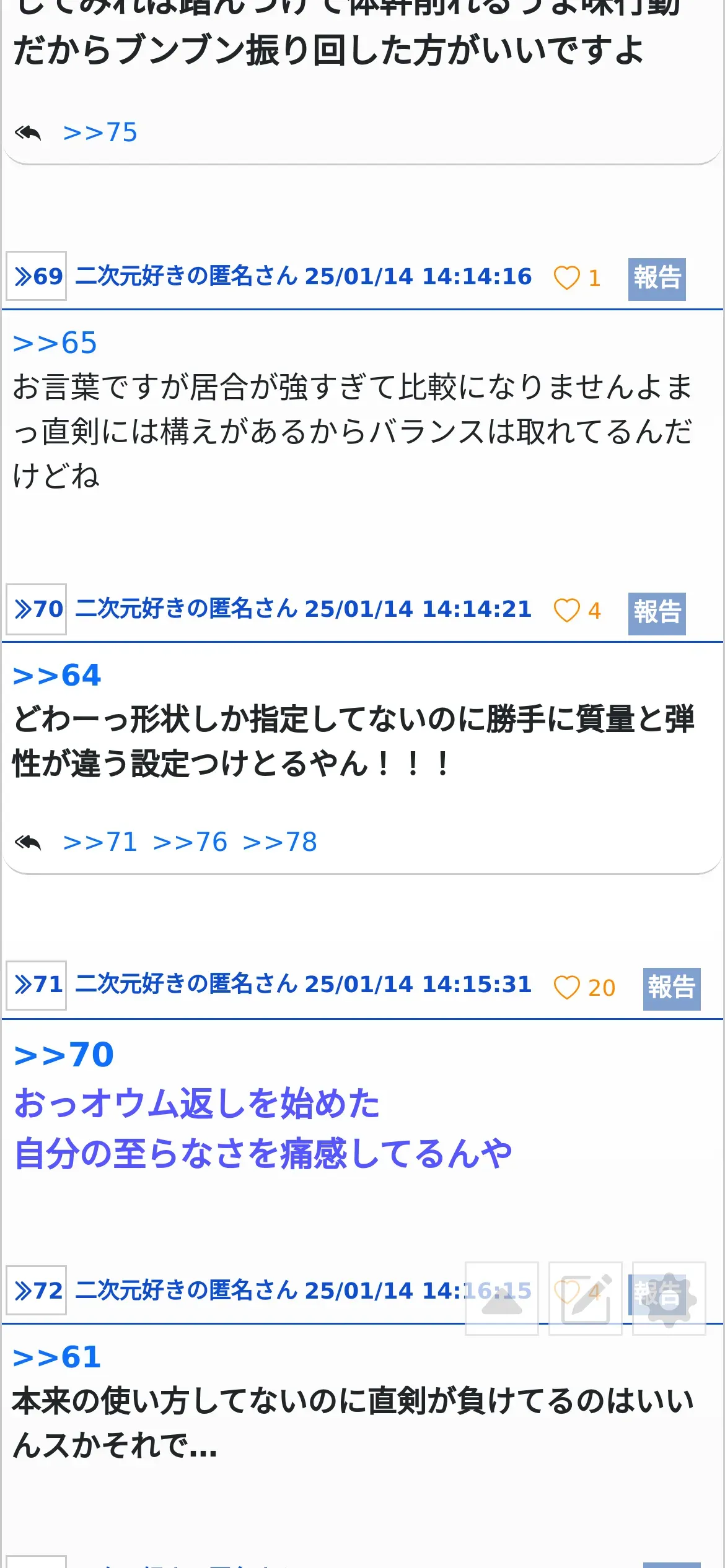
Task: Report post 70 via 報告
Action: pyautogui.click(x=657, y=613)
